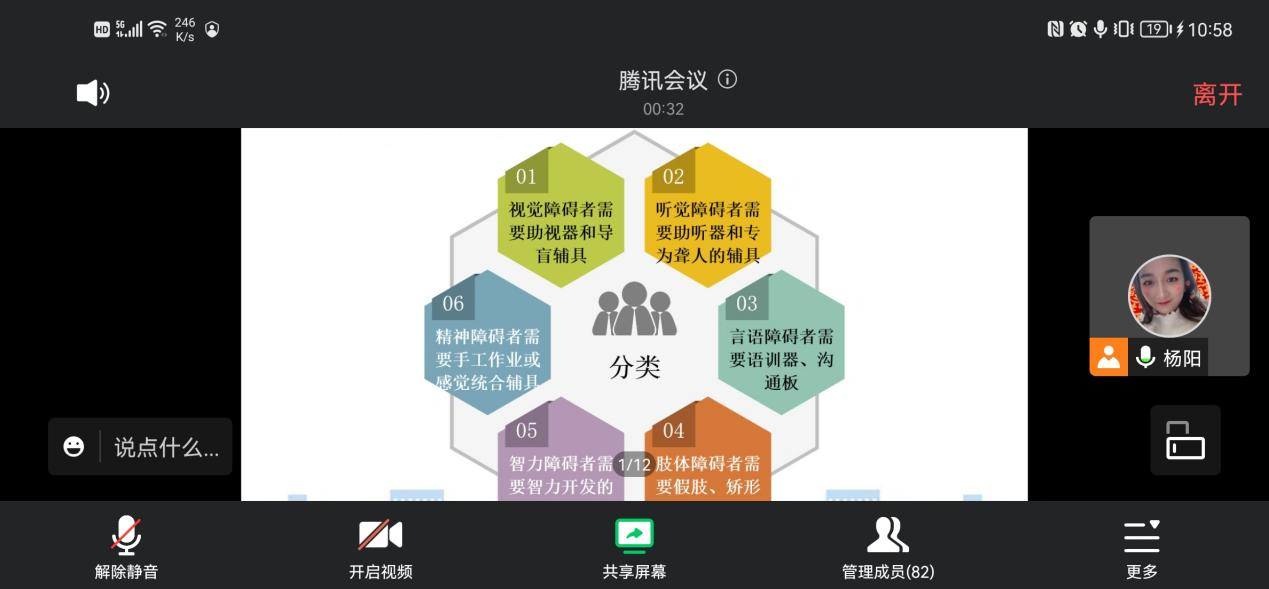Unmute microphone via 解除静音

tap(126, 548)
